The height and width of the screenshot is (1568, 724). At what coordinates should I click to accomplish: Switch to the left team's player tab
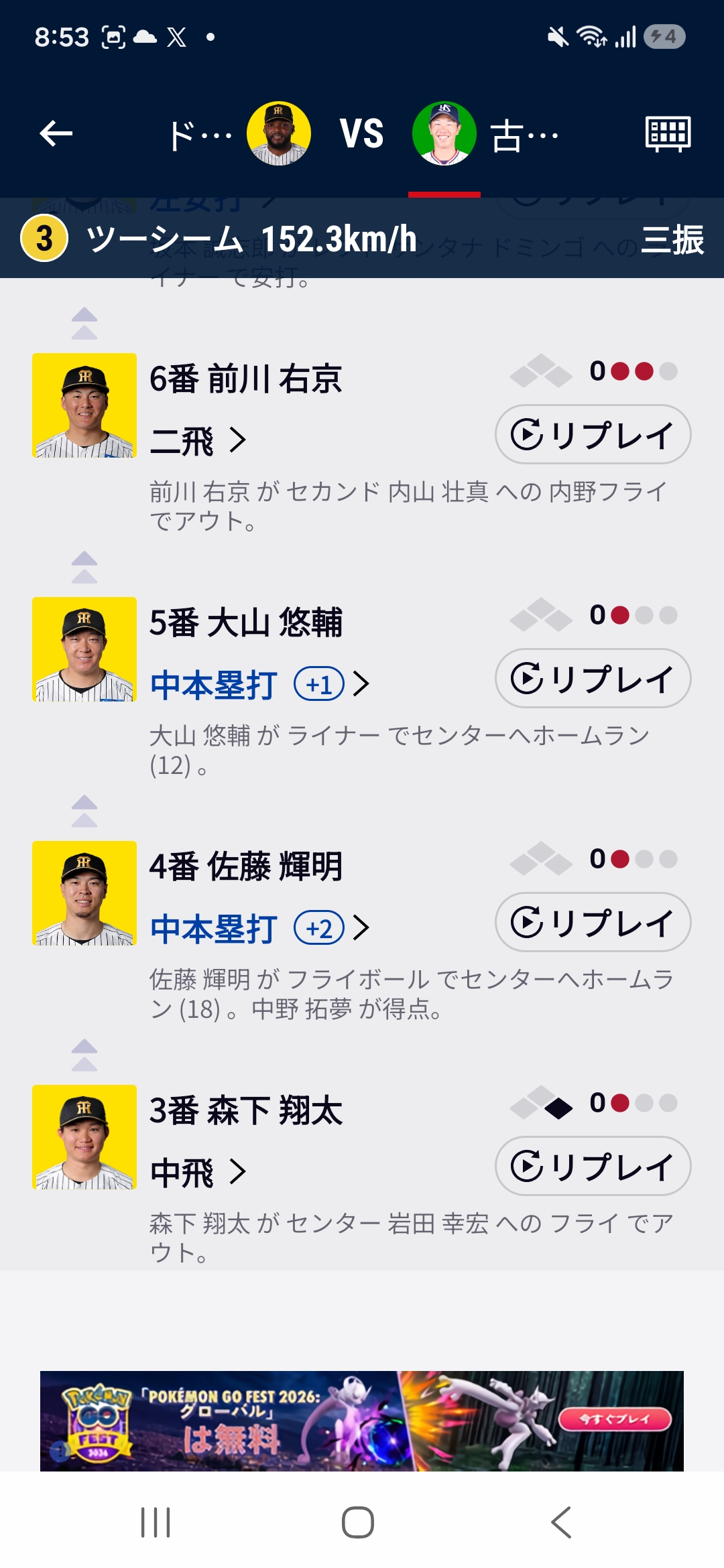click(x=239, y=134)
